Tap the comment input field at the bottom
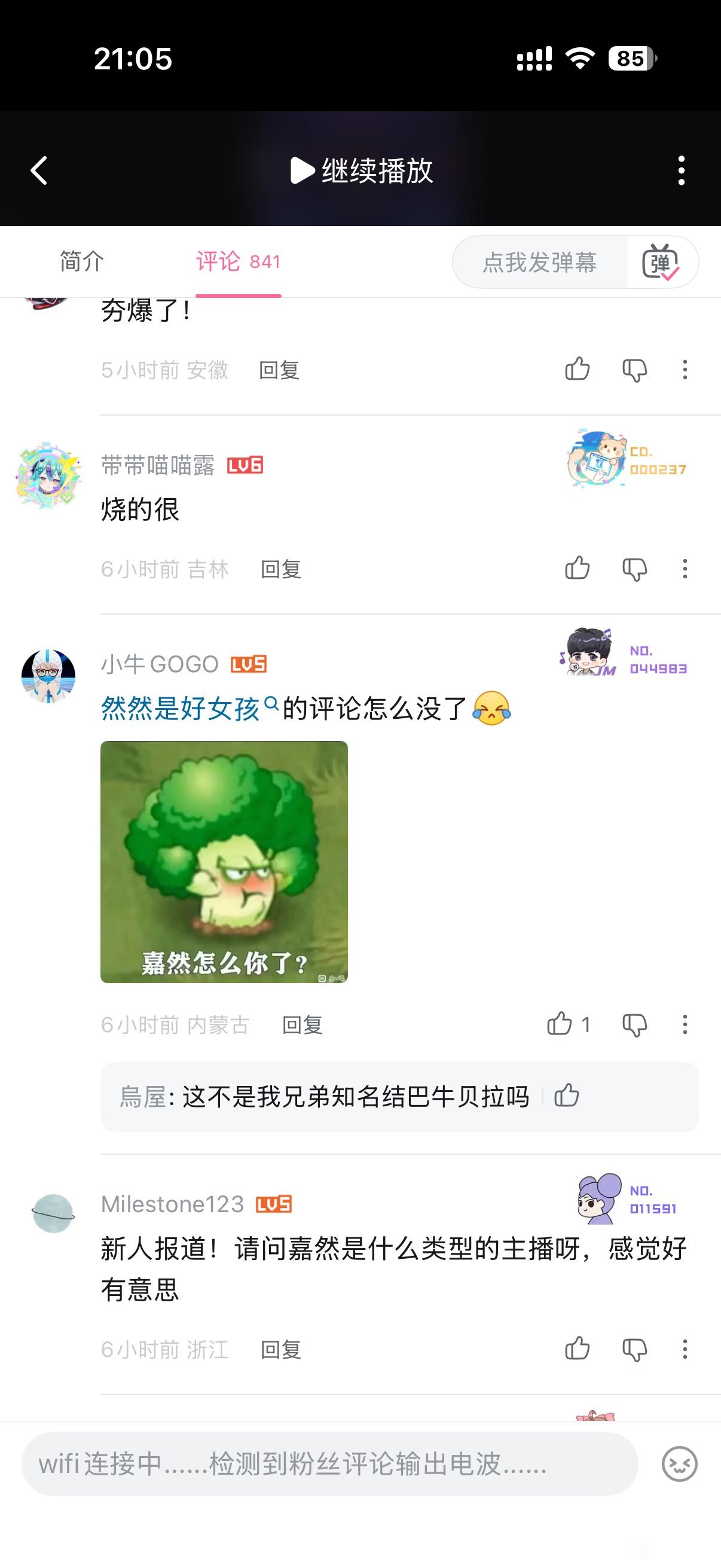 click(329, 1464)
